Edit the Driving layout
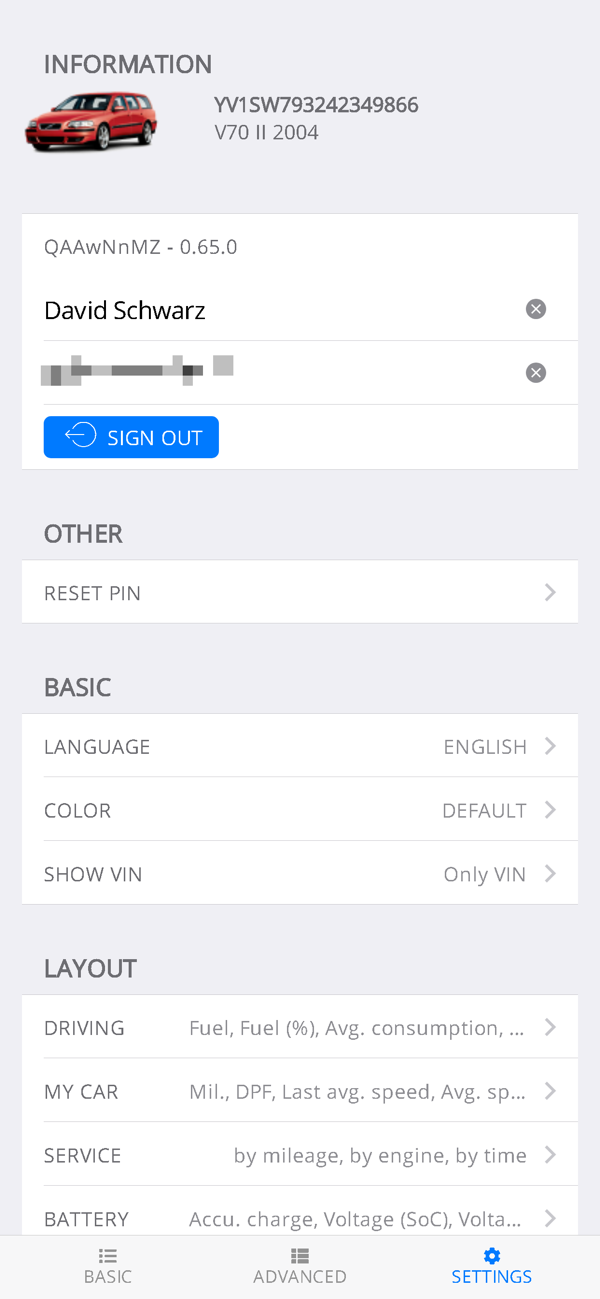Image resolution: width=600 pixels, height=1299 pixels. [x=300, y=1028]
